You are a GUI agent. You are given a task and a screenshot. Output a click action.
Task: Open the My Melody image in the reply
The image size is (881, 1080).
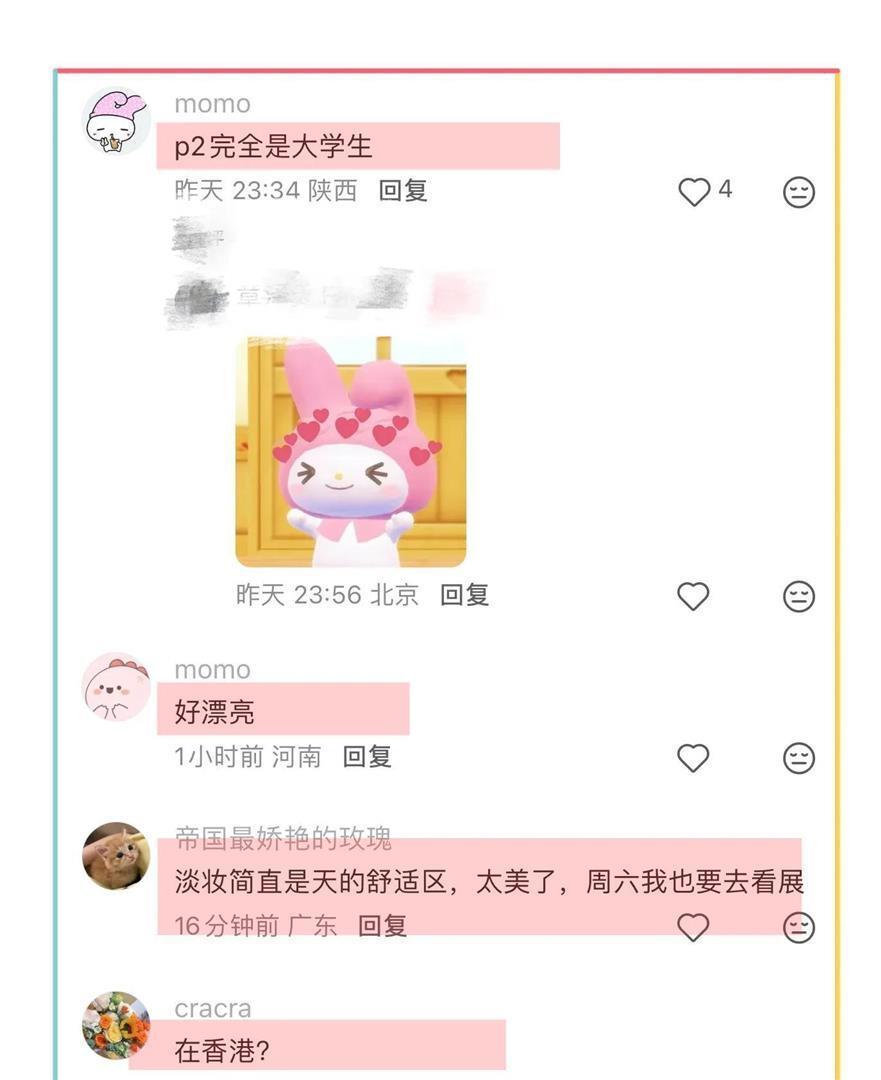(351, 452)
